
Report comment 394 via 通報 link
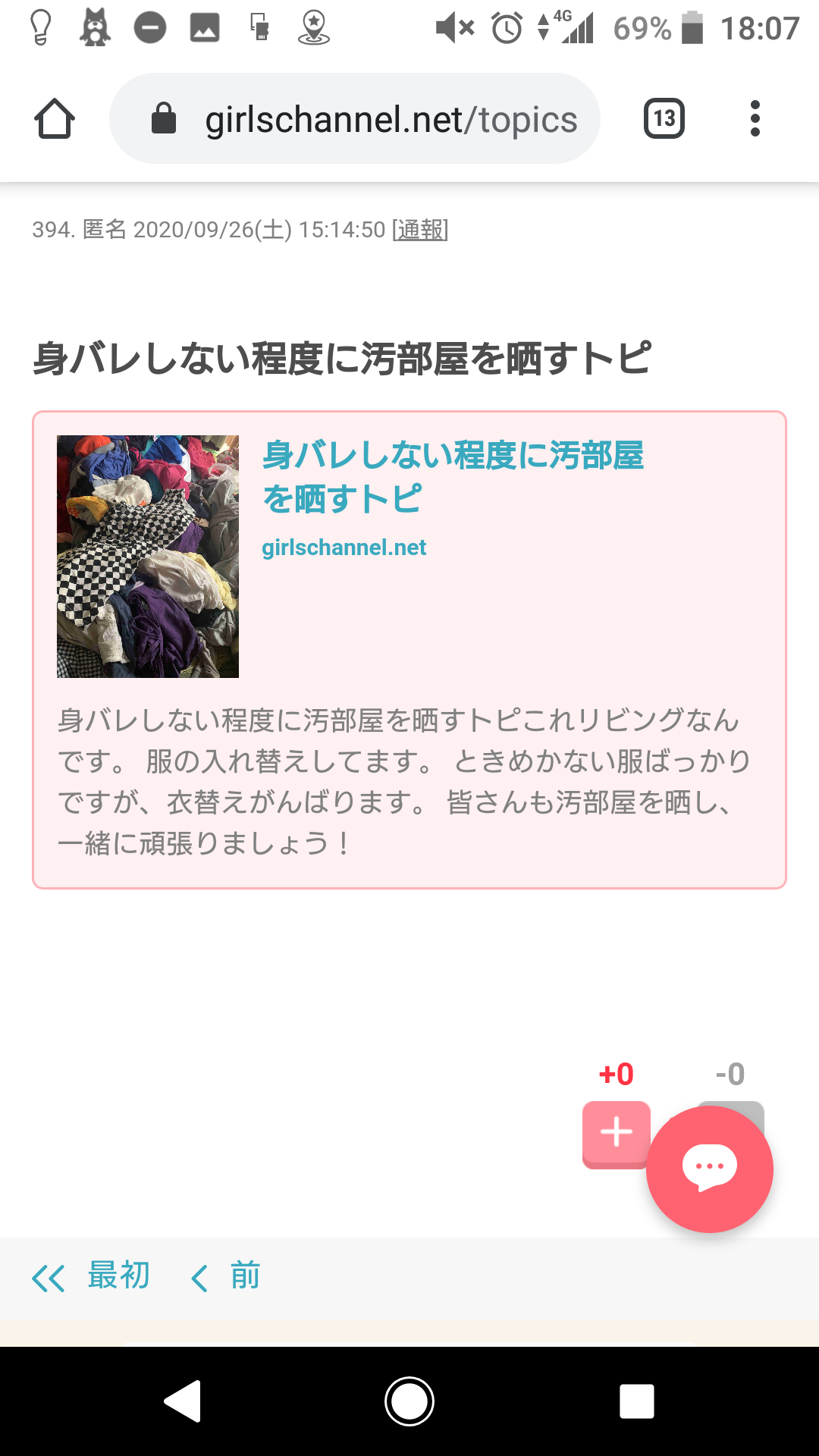coord(420,229)
